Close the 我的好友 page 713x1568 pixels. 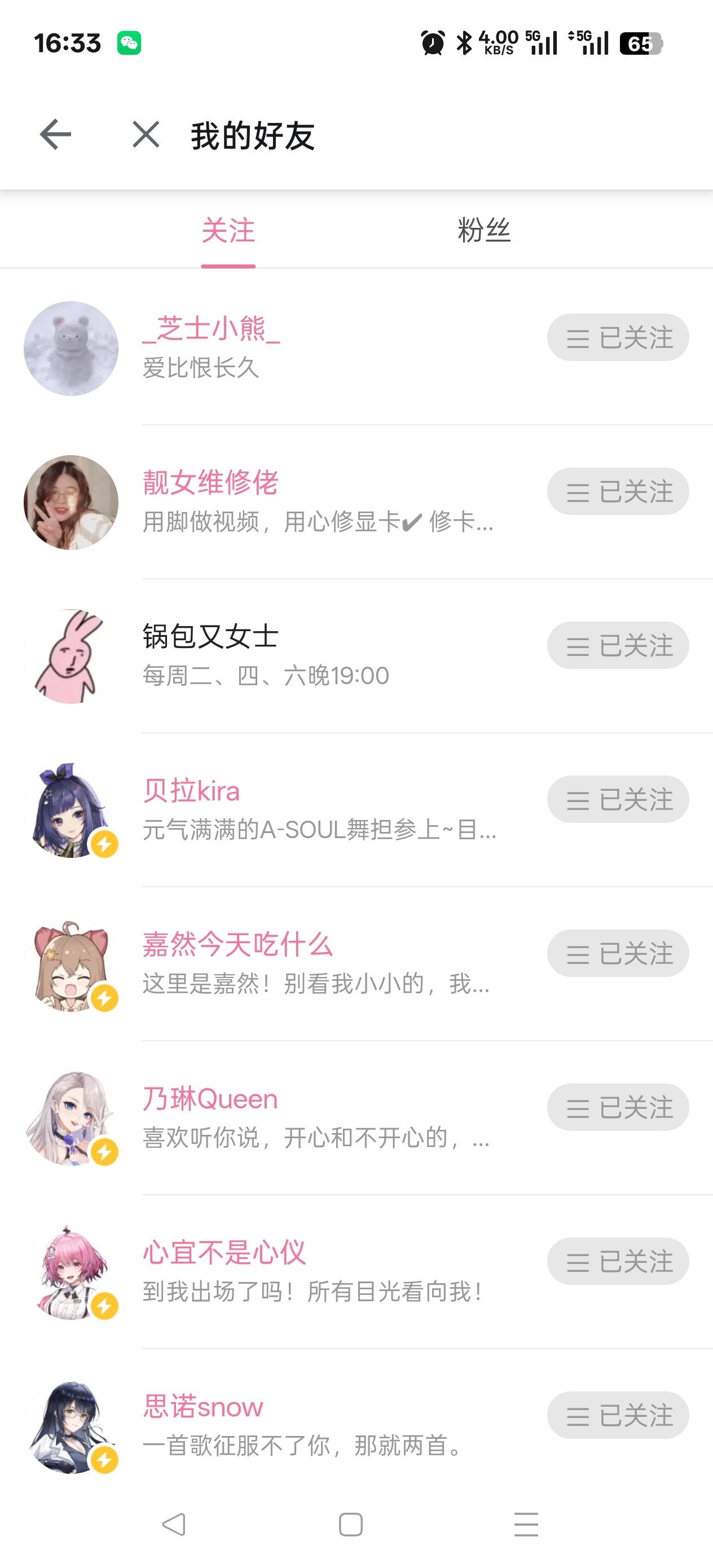click(x=146, y=135)
